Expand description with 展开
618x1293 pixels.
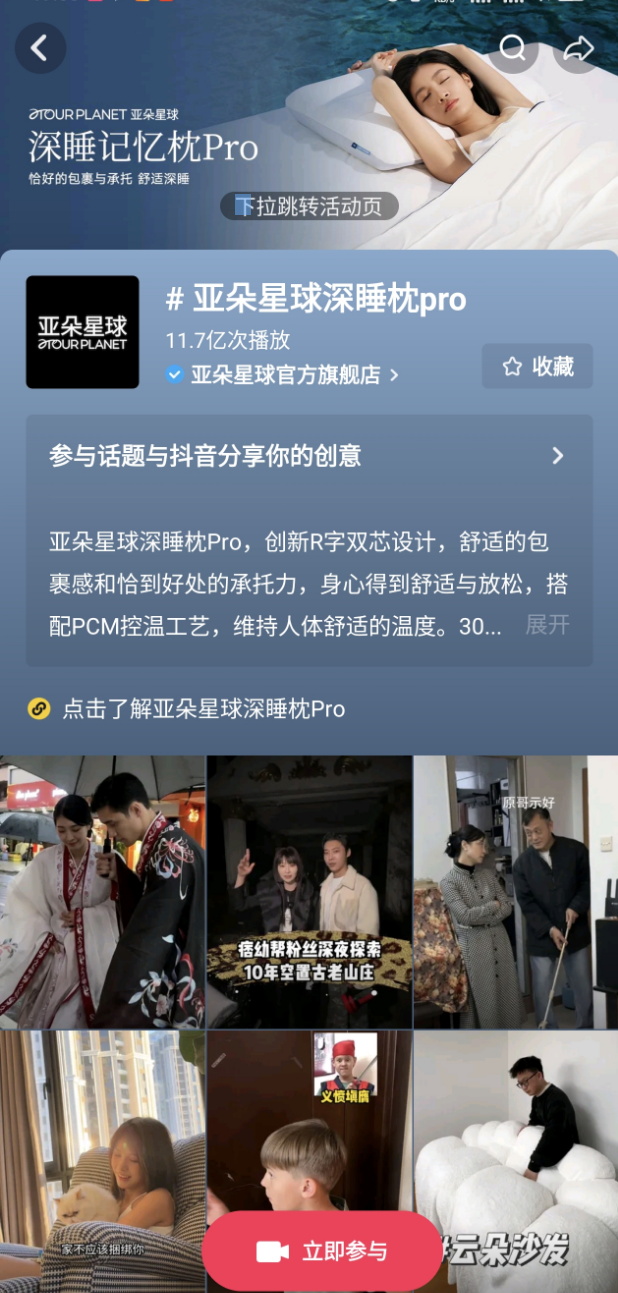(x=547, y=625)
